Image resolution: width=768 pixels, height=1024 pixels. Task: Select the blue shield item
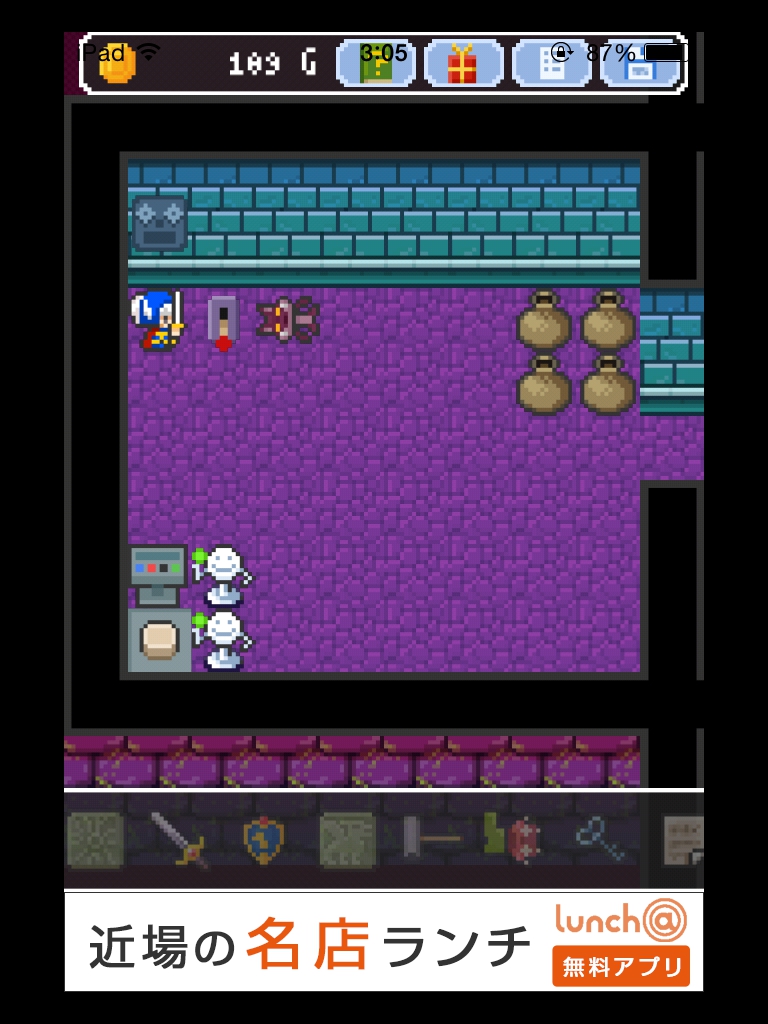264,839
